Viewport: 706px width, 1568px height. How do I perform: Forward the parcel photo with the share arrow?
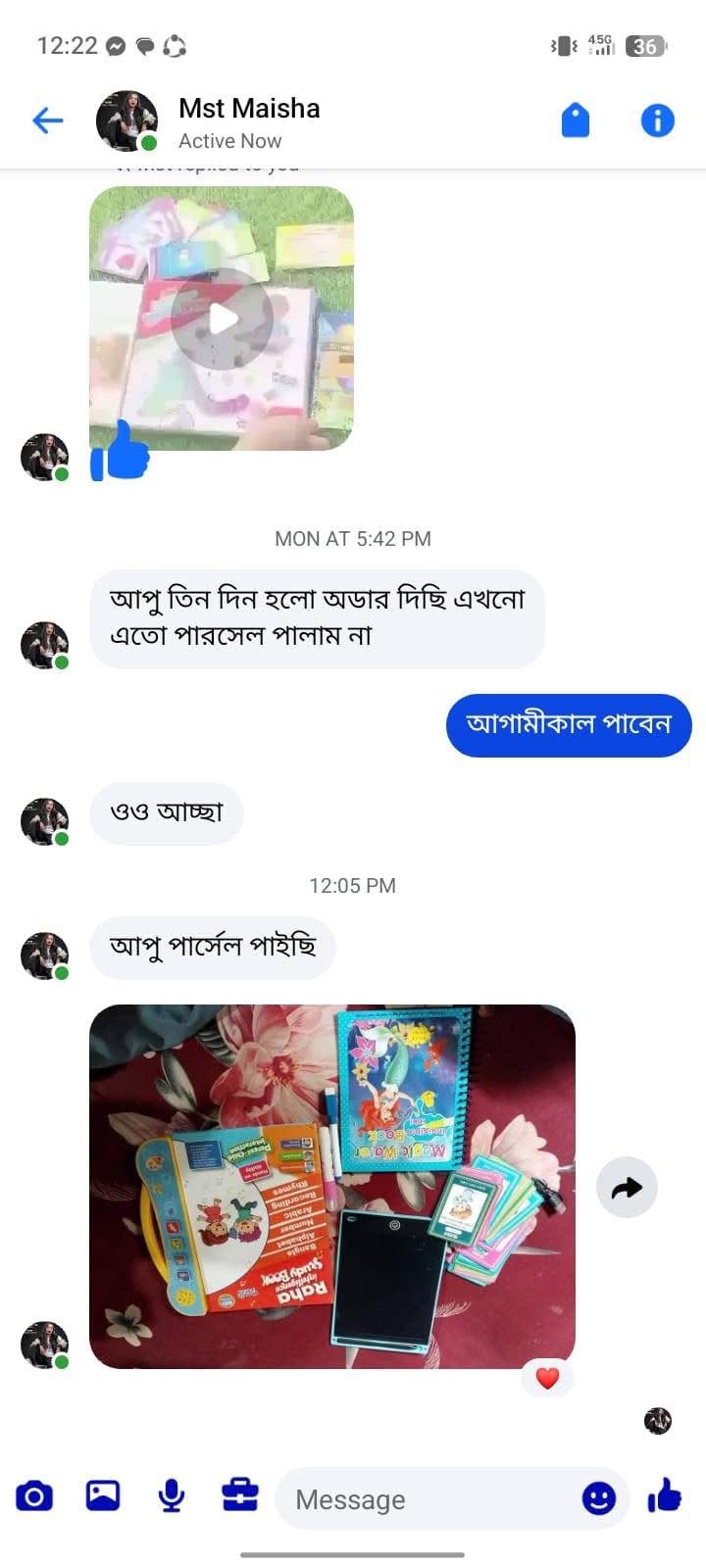click(627, 1188)
